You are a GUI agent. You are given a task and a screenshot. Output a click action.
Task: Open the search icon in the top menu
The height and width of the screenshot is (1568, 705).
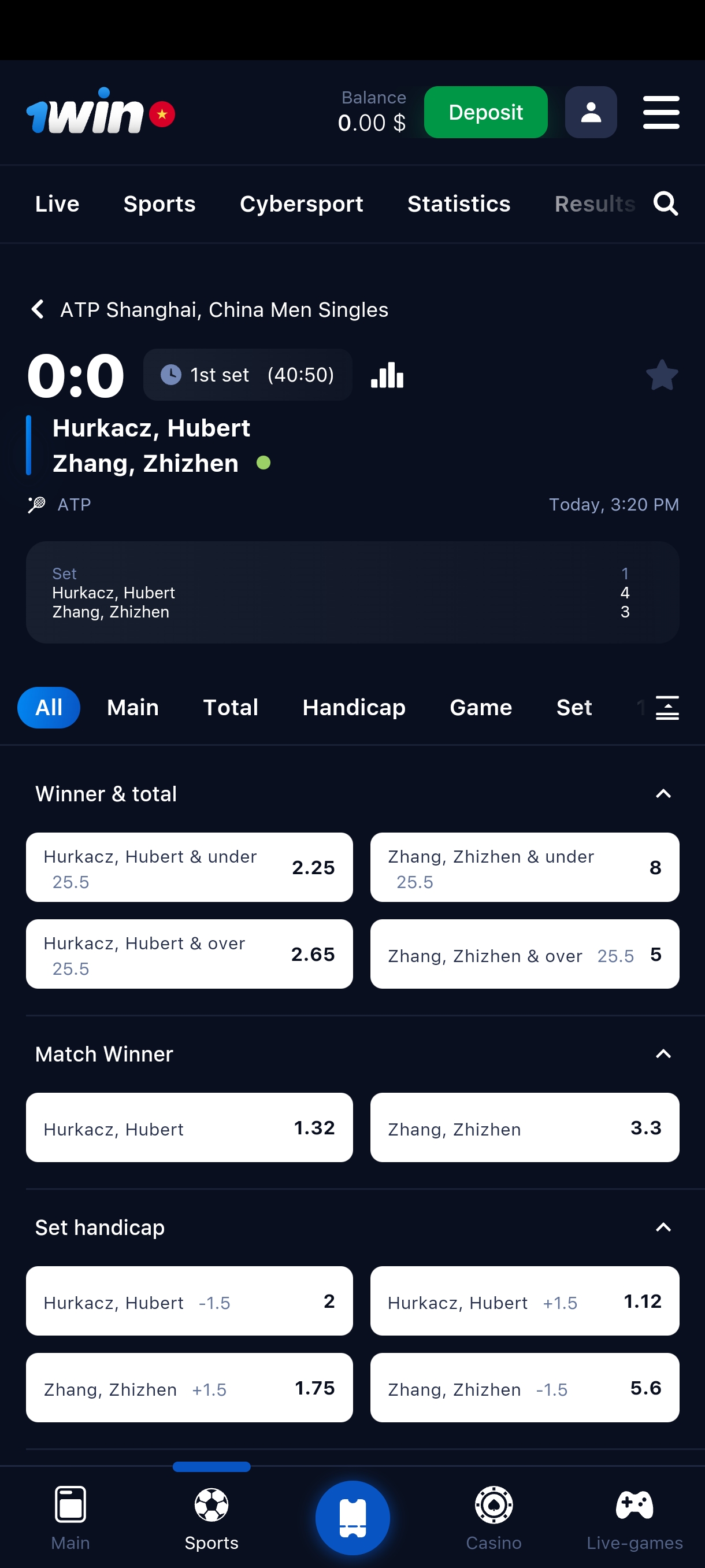pyautogui.click(x=666, y=204)
